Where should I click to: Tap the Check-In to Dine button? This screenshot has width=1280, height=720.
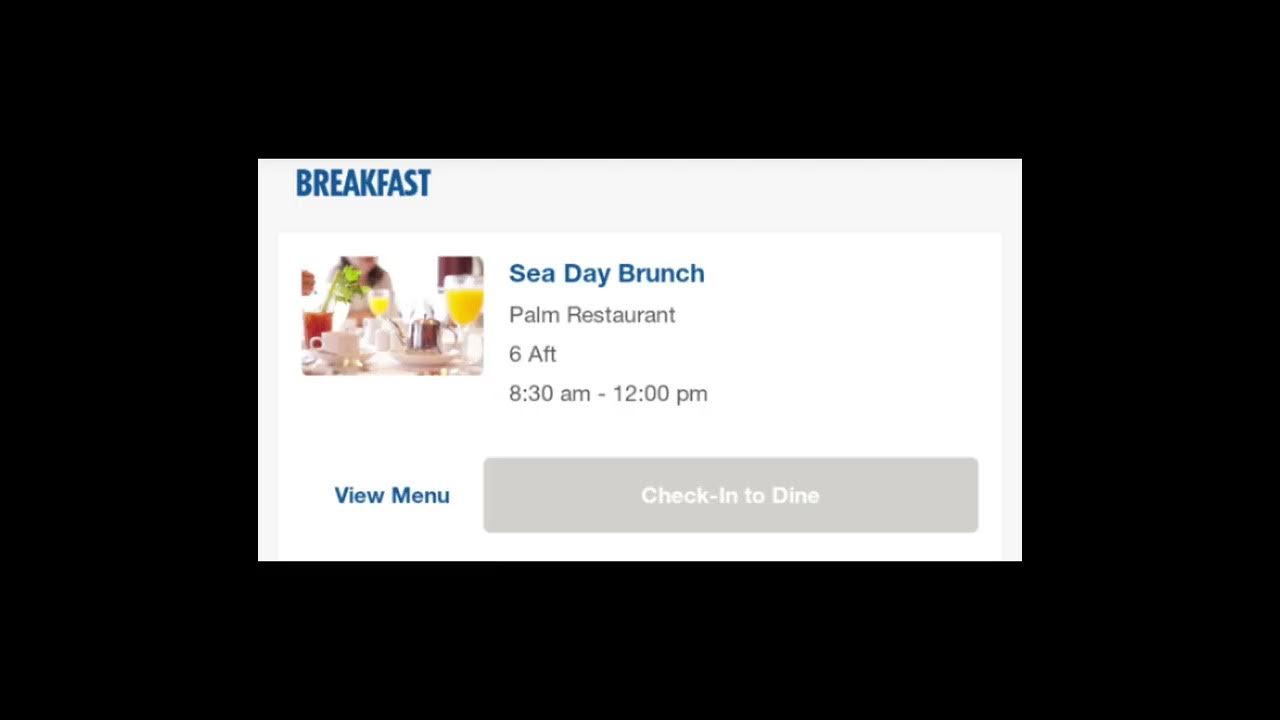pyautogui.click(x=730, y=495)
